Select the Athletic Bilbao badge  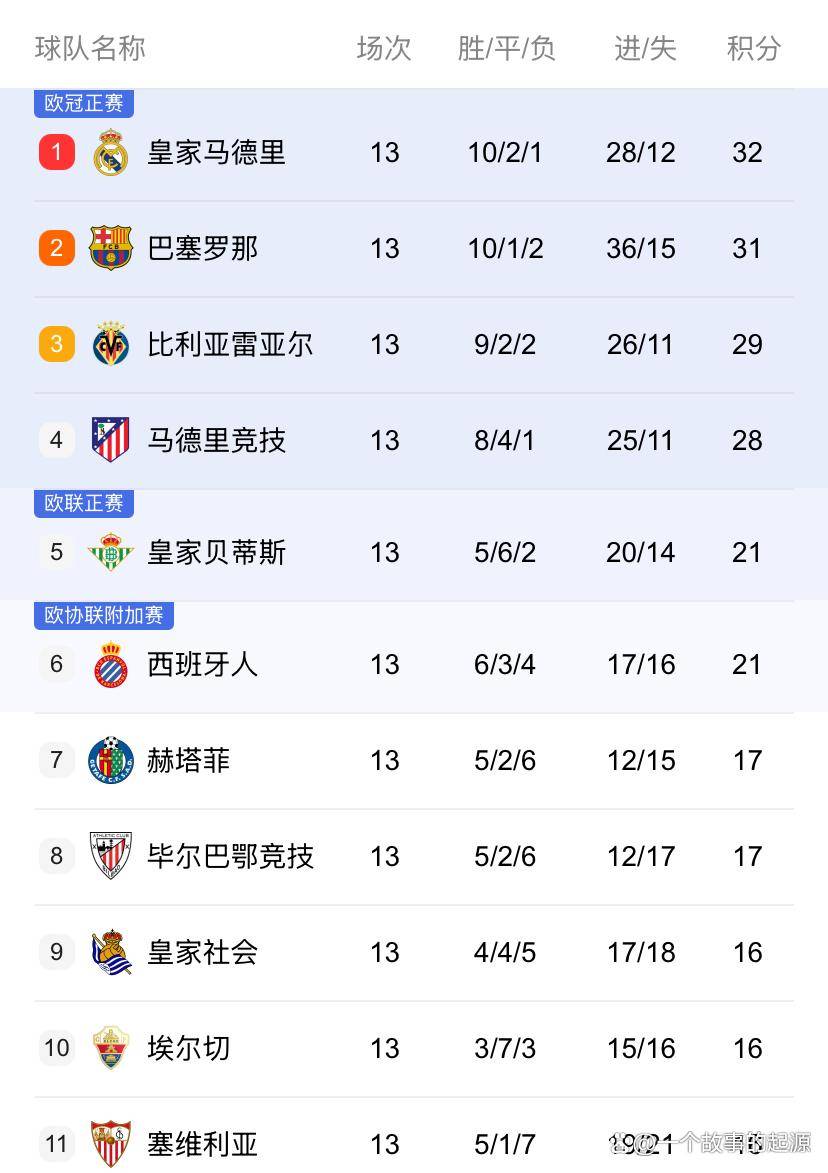111,856
